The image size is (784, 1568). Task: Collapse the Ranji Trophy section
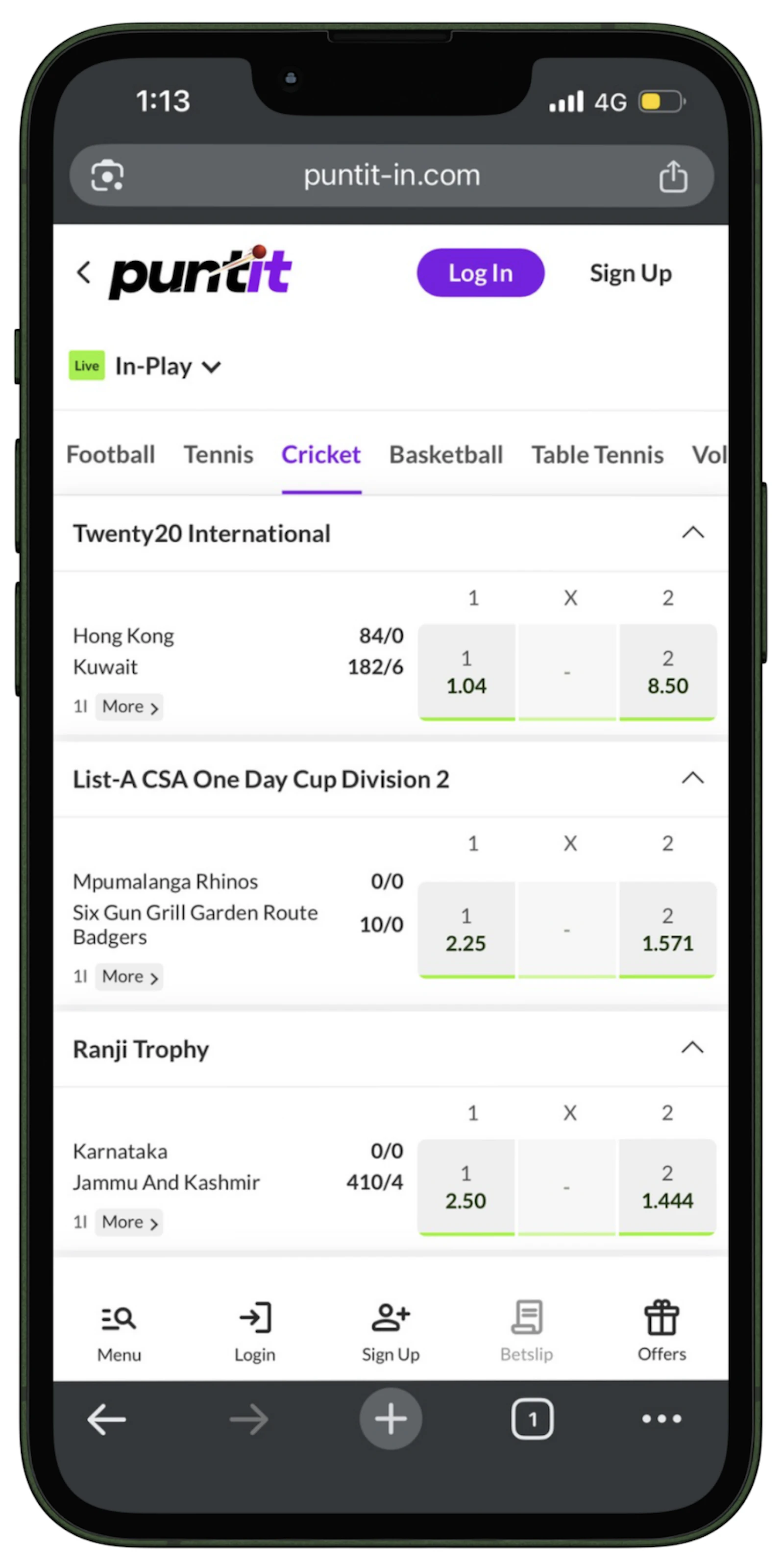click(693, 1048)
